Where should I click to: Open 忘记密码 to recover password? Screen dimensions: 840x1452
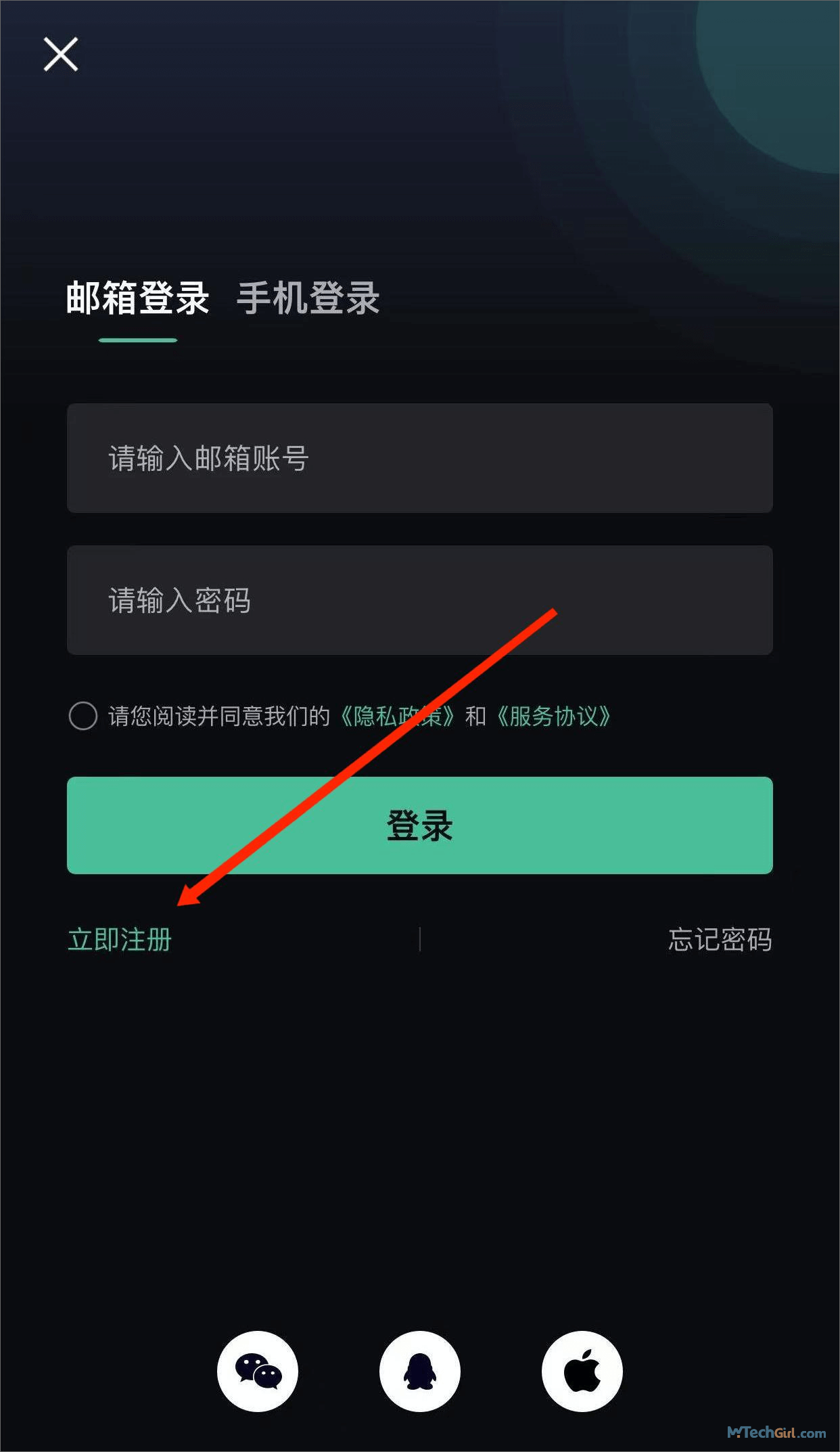coord(720,940)
